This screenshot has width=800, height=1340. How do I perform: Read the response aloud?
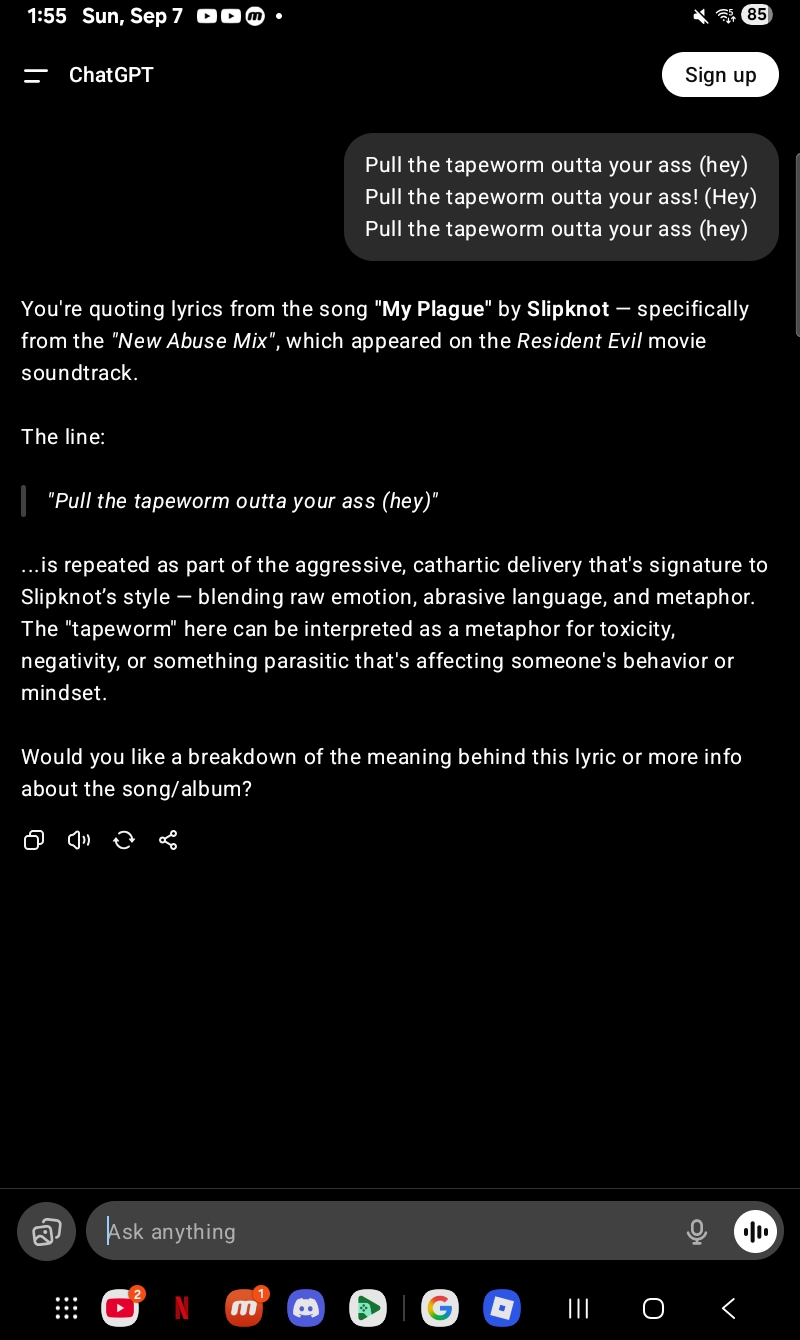79,841
